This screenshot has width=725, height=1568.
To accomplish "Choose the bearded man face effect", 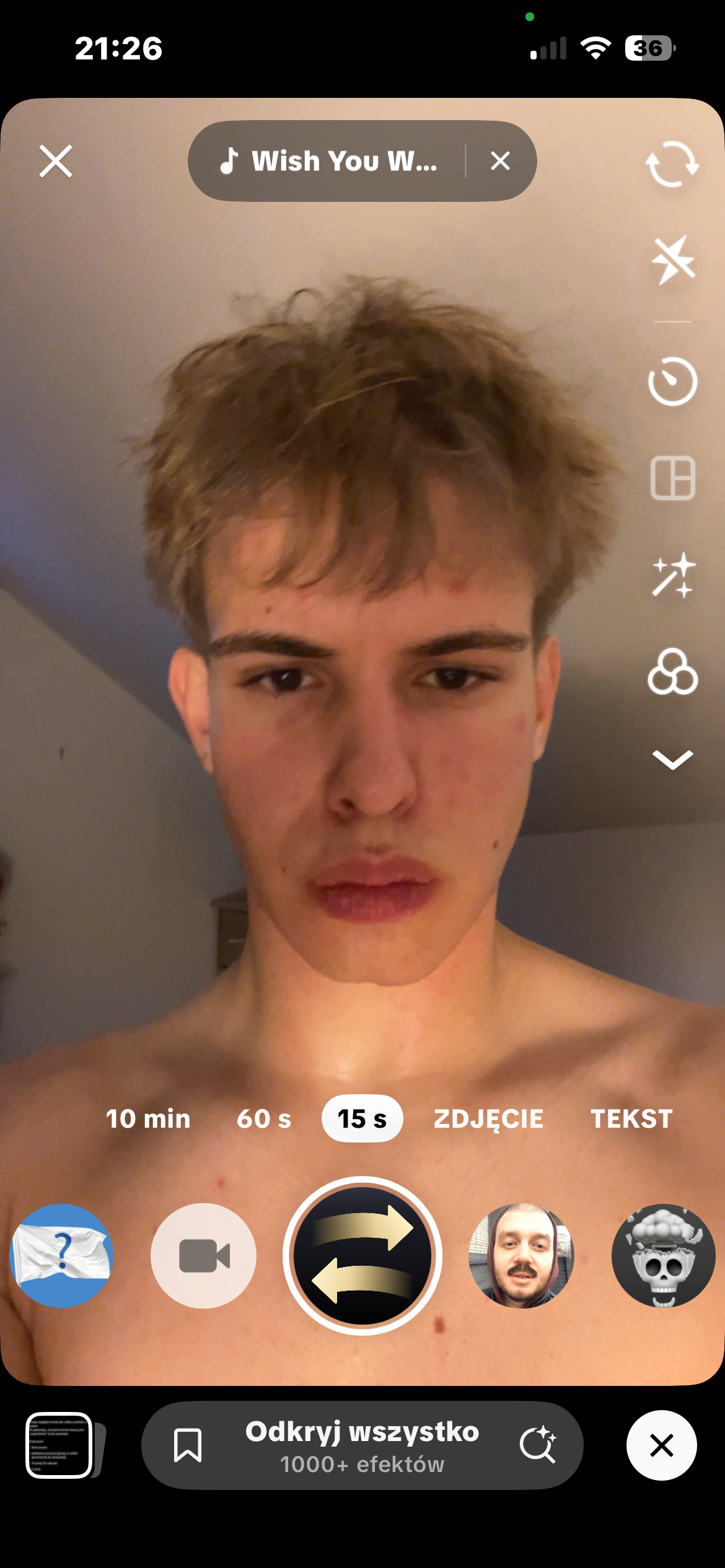I will (521, 1255).
